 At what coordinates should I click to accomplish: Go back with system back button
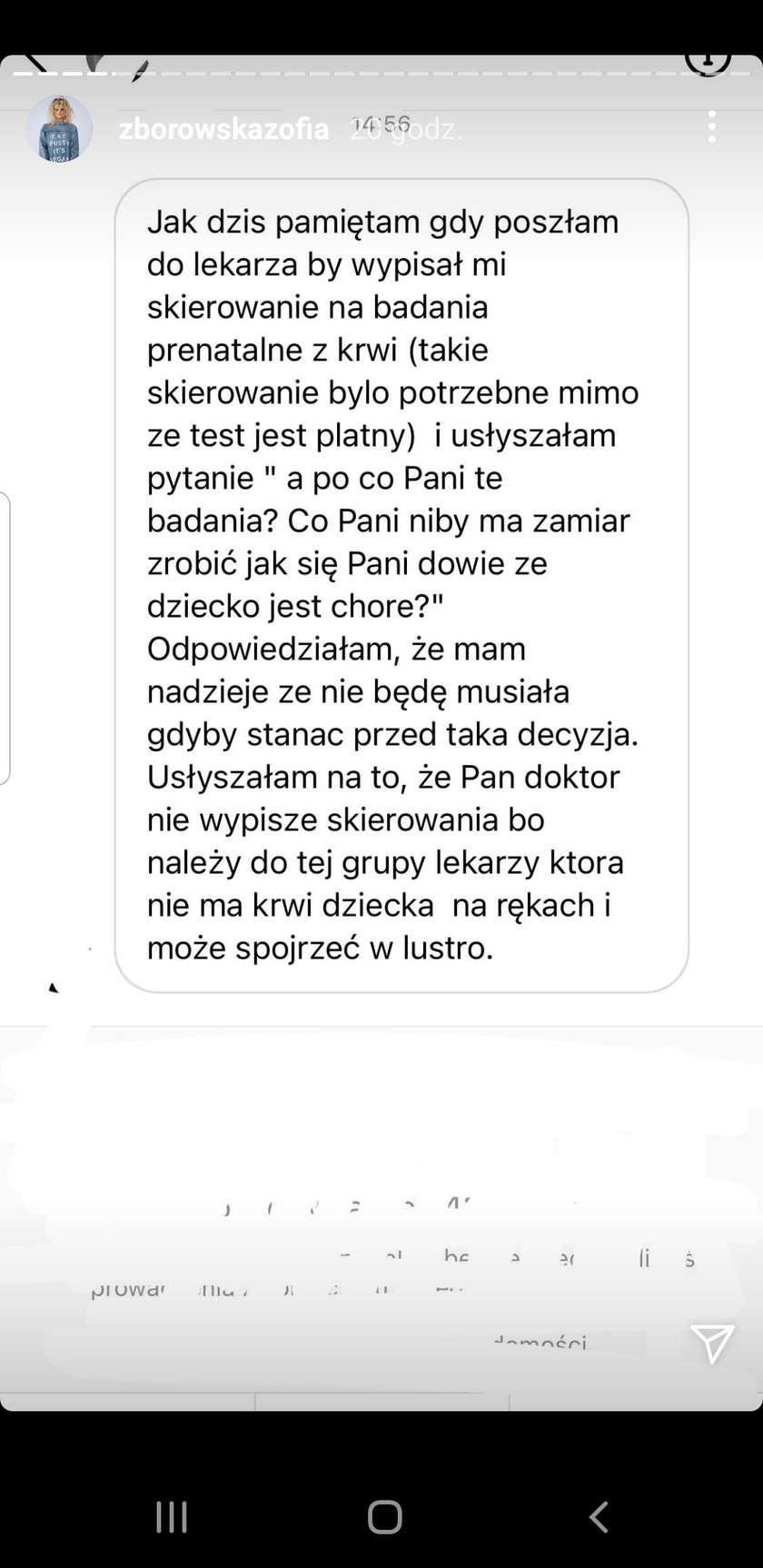pyautogui.click(x=599, y=1516)
